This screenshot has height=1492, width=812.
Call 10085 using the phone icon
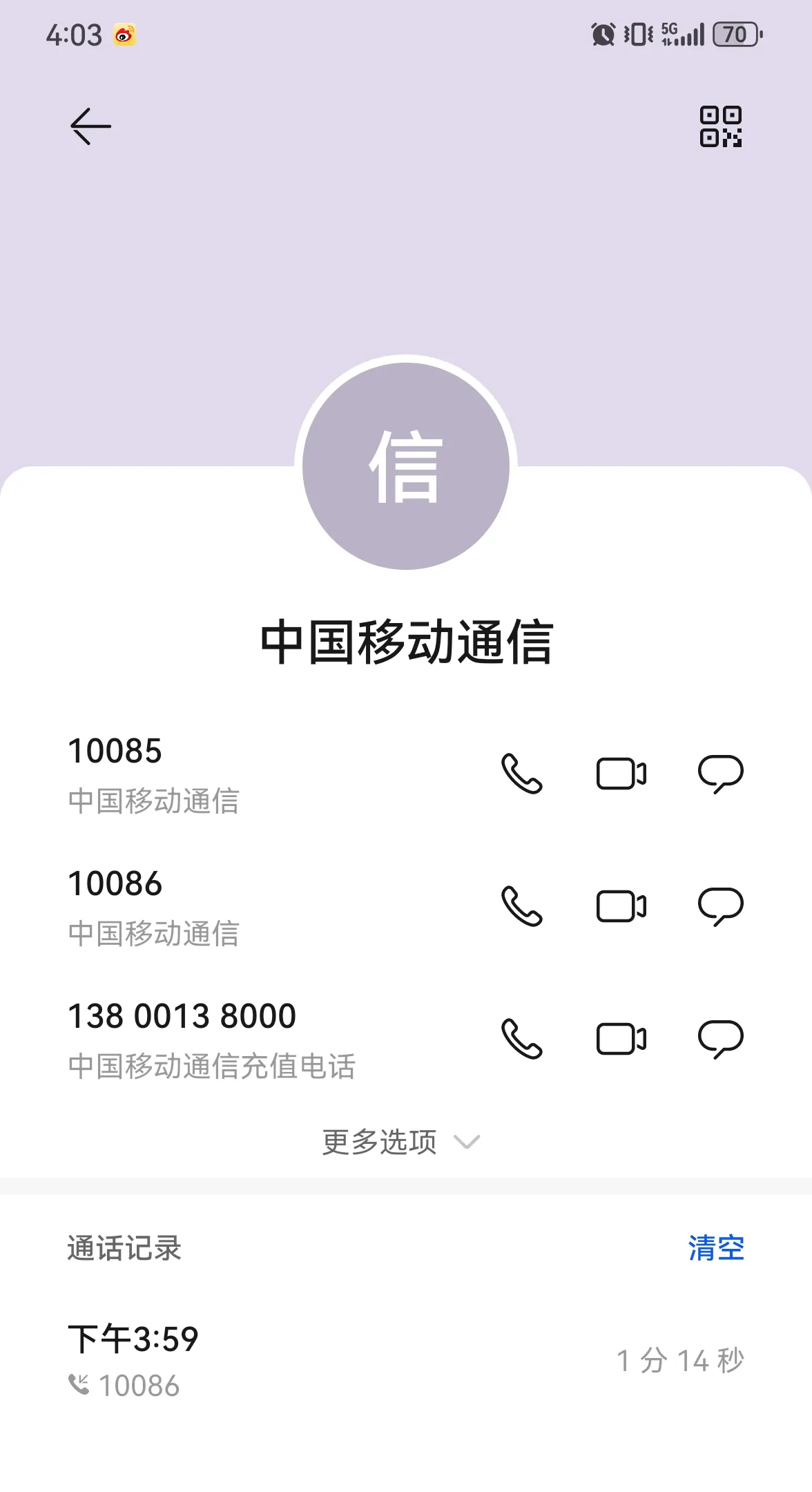(x=523, y=774)
